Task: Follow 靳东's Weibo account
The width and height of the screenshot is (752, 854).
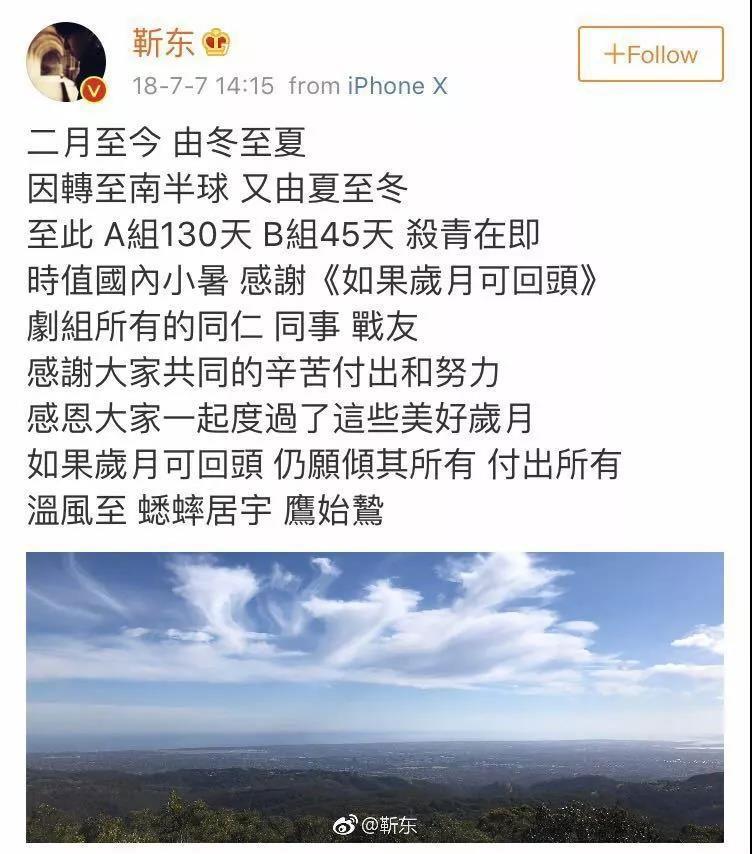Action: click(x=650, y=54)
